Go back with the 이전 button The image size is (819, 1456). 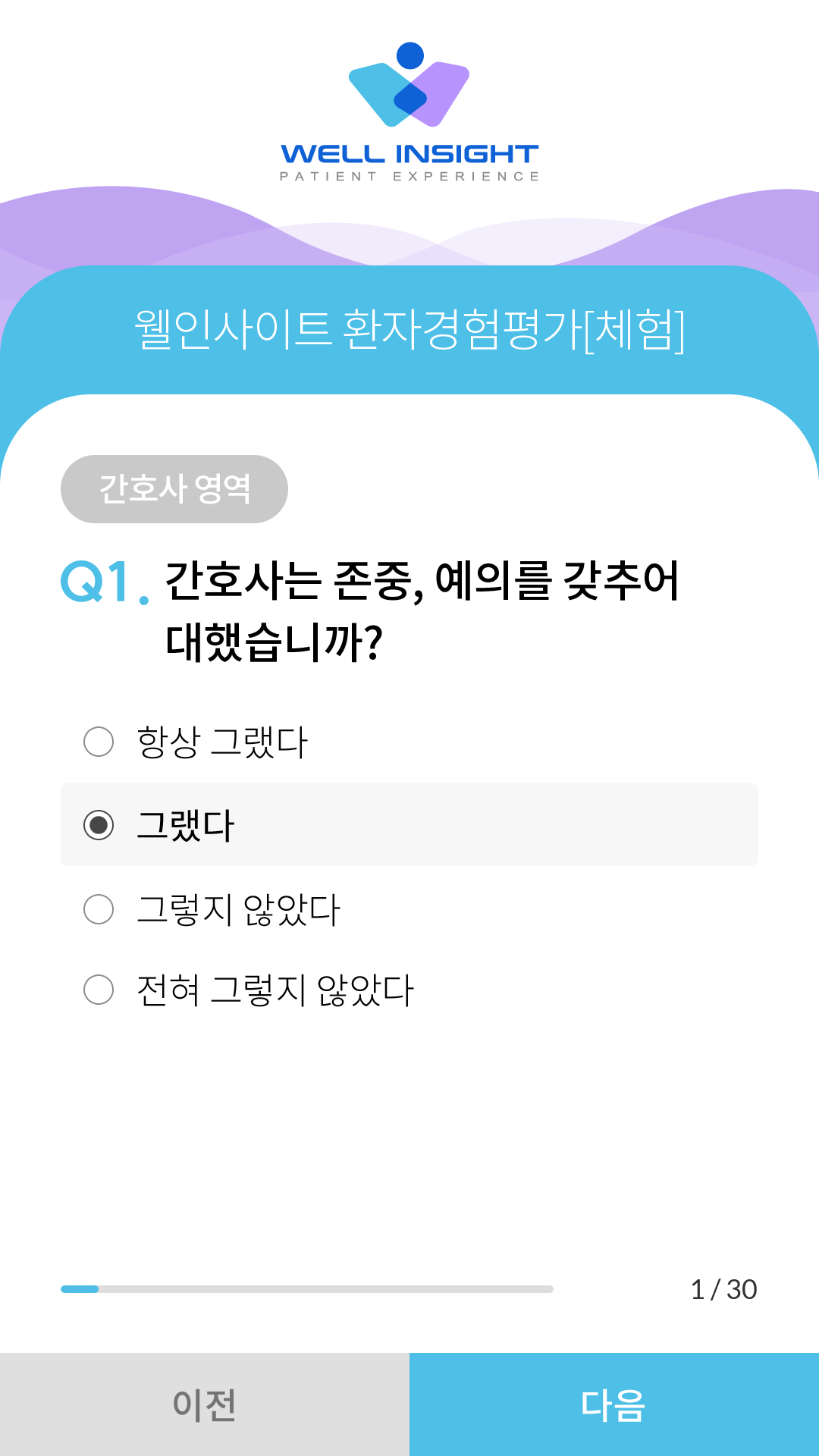coord(205,1404)
